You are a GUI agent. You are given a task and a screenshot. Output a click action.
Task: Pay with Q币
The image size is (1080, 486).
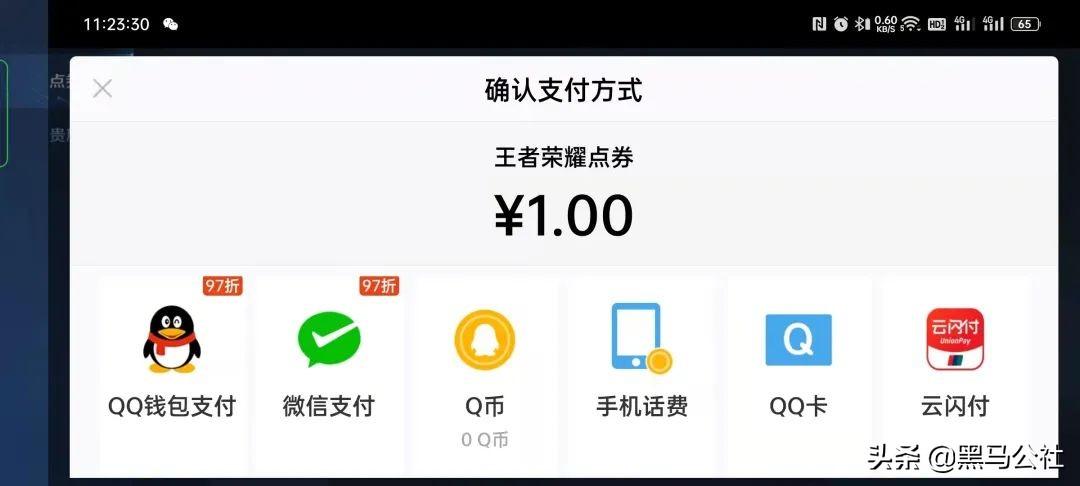(x=484, y=365)
